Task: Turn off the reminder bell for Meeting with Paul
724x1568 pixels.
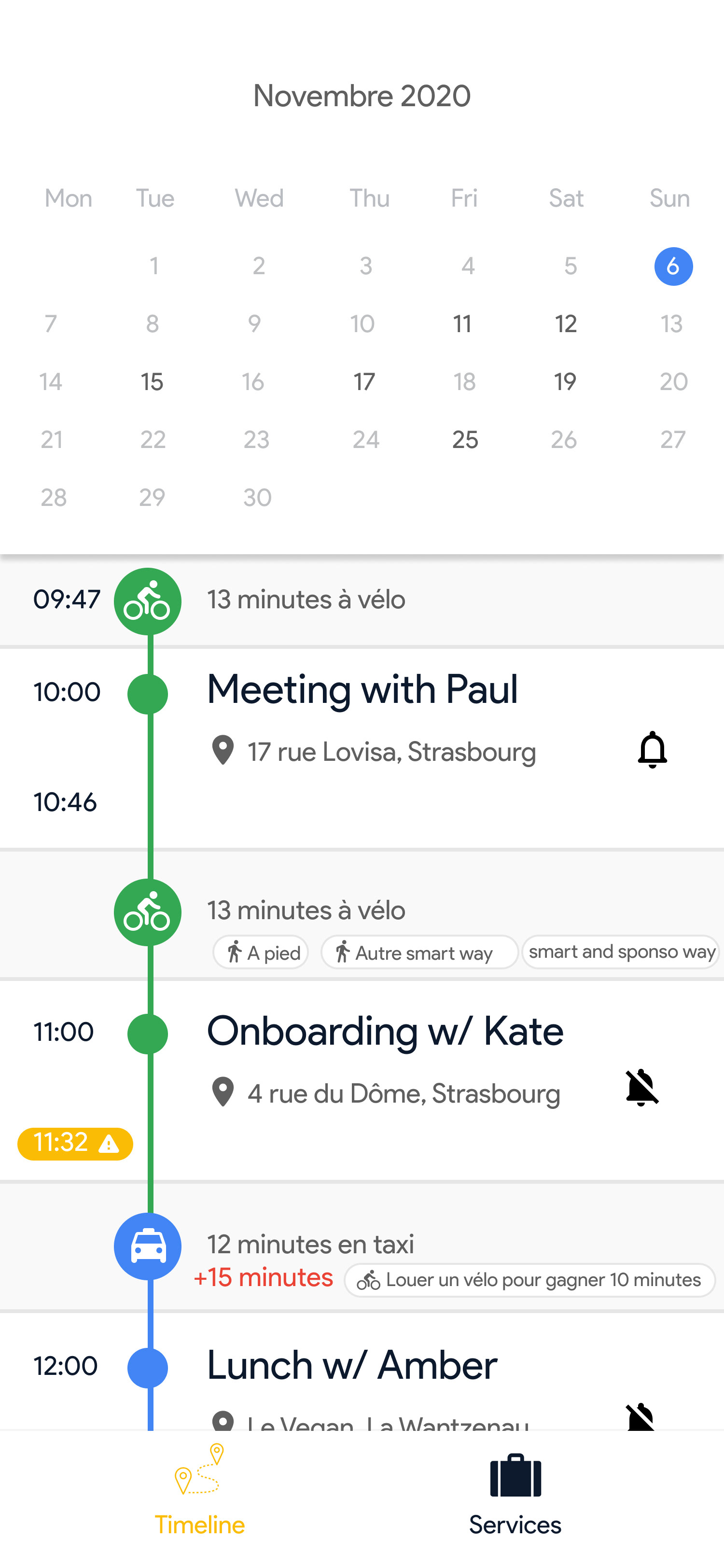Action: (x=652, y=750)
